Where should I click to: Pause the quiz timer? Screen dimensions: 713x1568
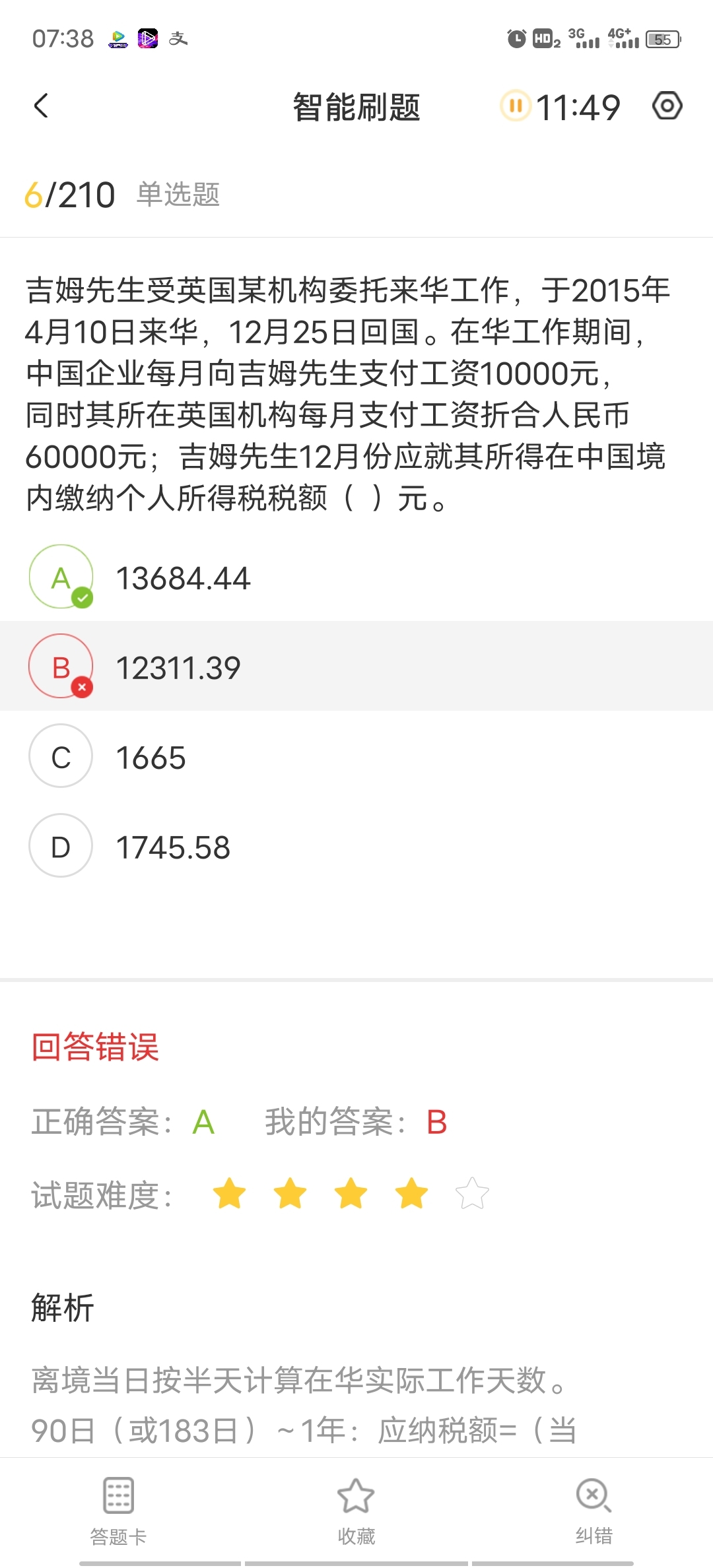click(x=516, y=106)
